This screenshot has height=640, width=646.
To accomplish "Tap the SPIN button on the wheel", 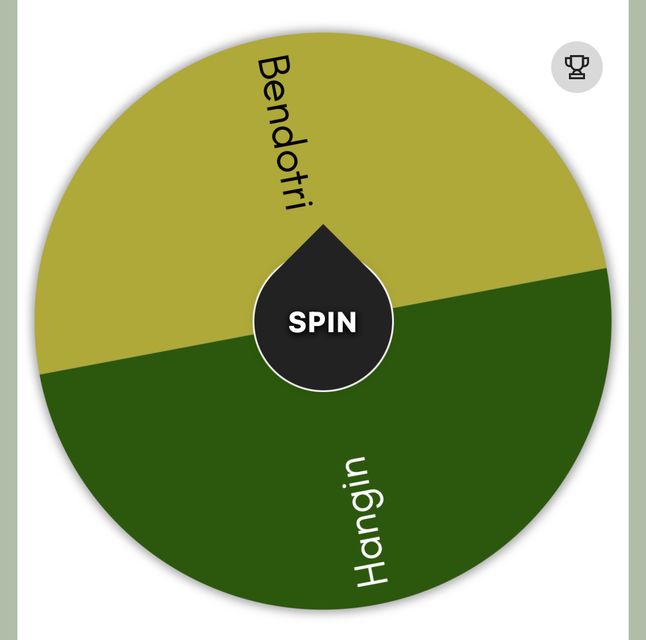I will (323, 322).
